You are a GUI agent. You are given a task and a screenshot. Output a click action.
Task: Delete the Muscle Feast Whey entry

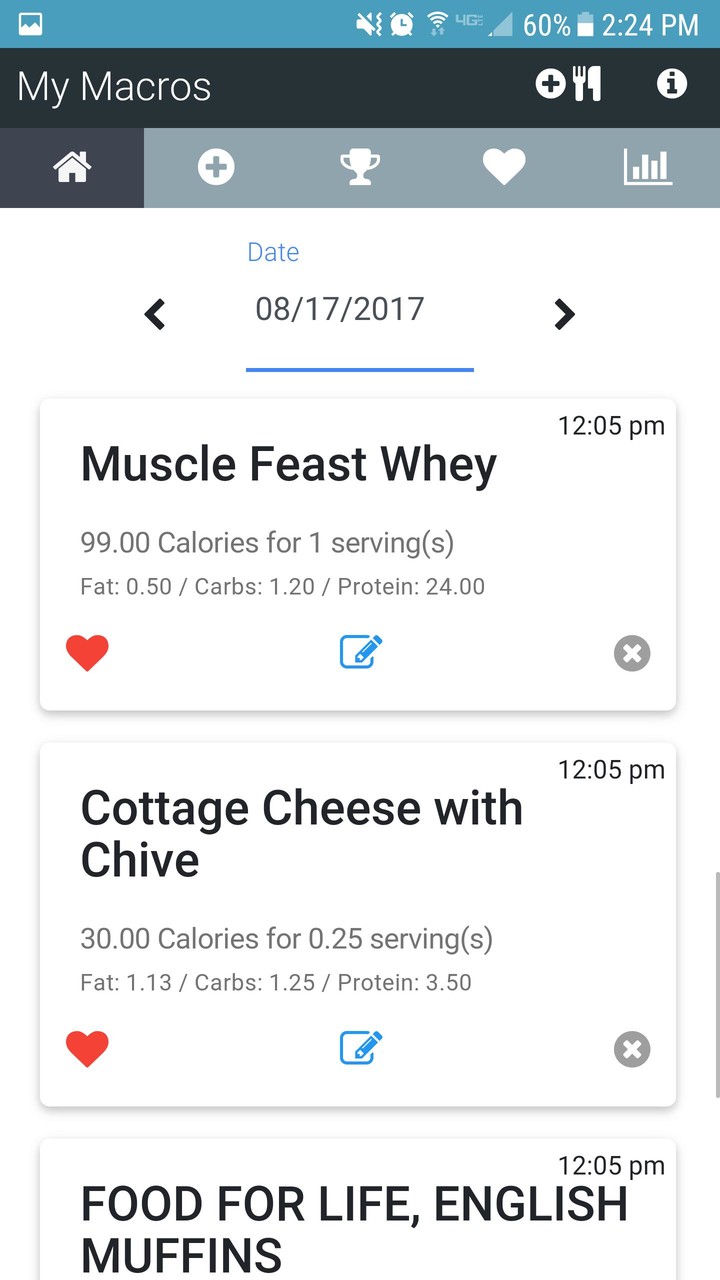click(632, 653)
